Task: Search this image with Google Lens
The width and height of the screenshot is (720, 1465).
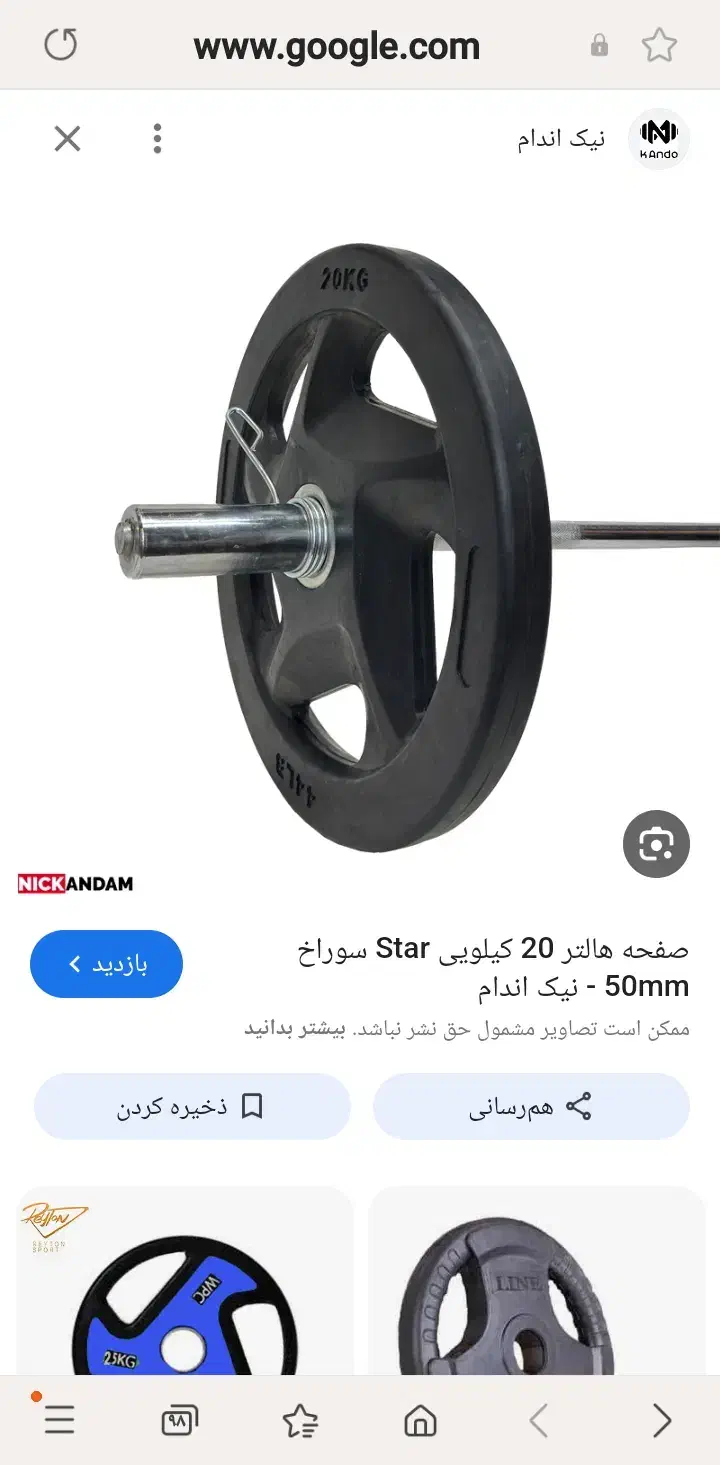Action: pyautogui.click(x=656, y=845)
